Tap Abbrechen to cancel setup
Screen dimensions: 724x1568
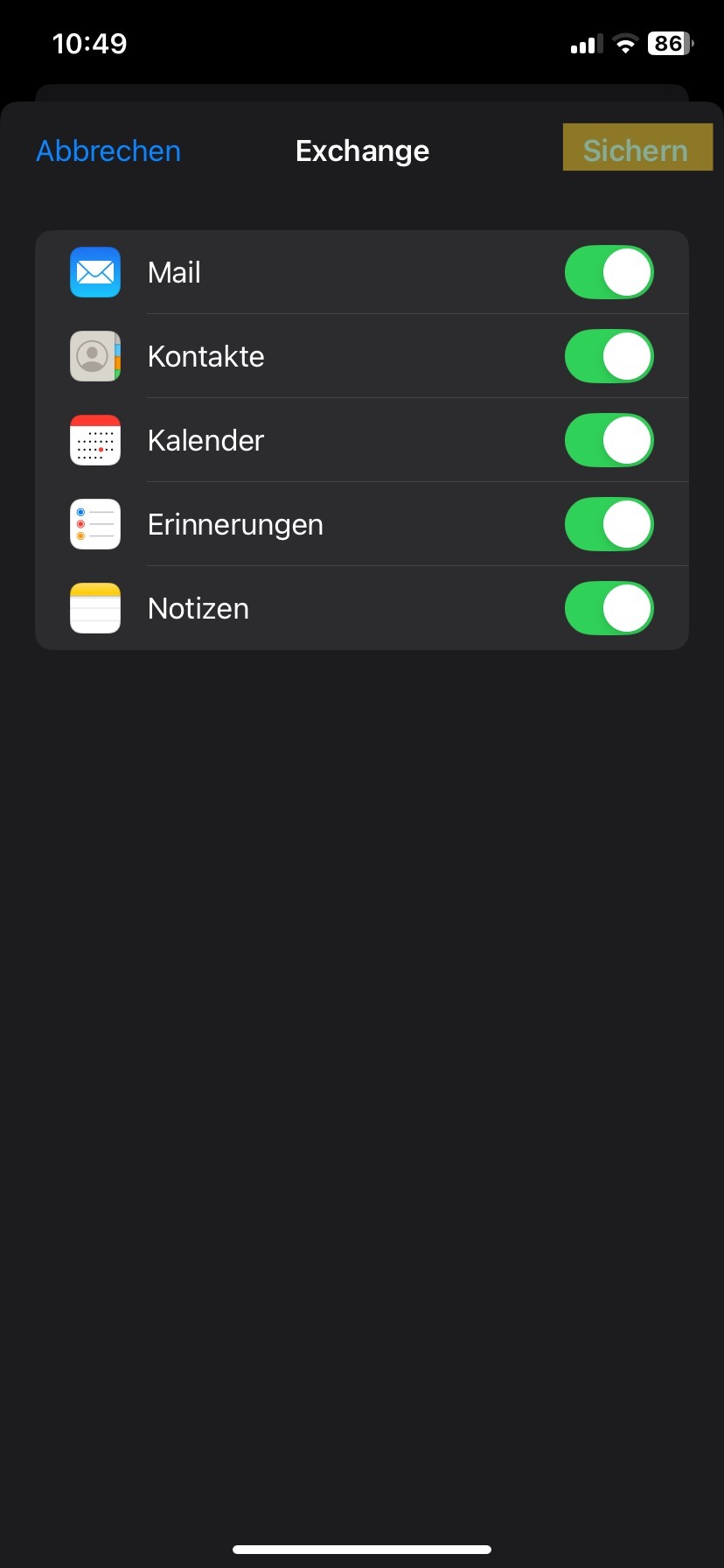click(108, 150)
